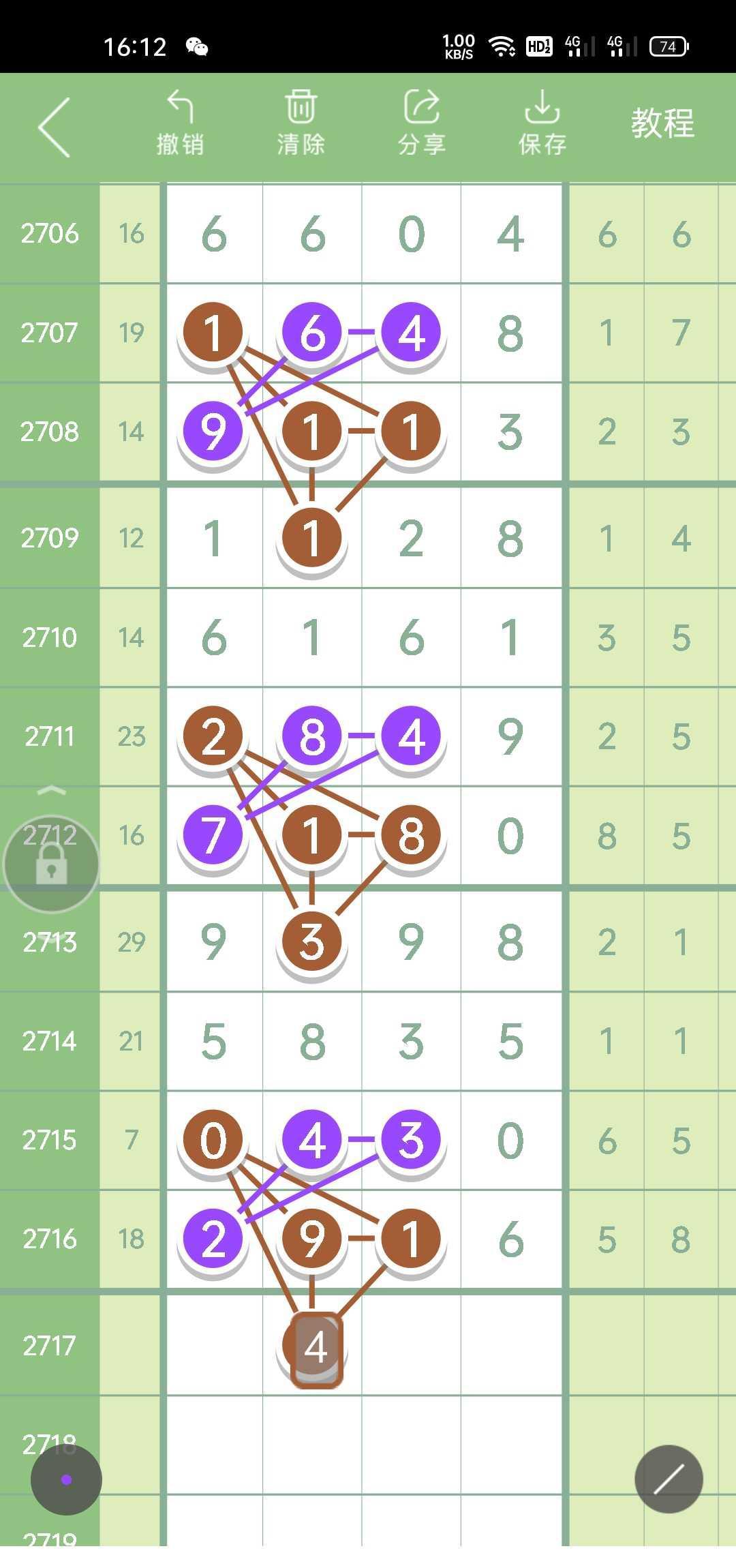
Task: Expand the small chevron above the lock
Action: coord(51,791)
